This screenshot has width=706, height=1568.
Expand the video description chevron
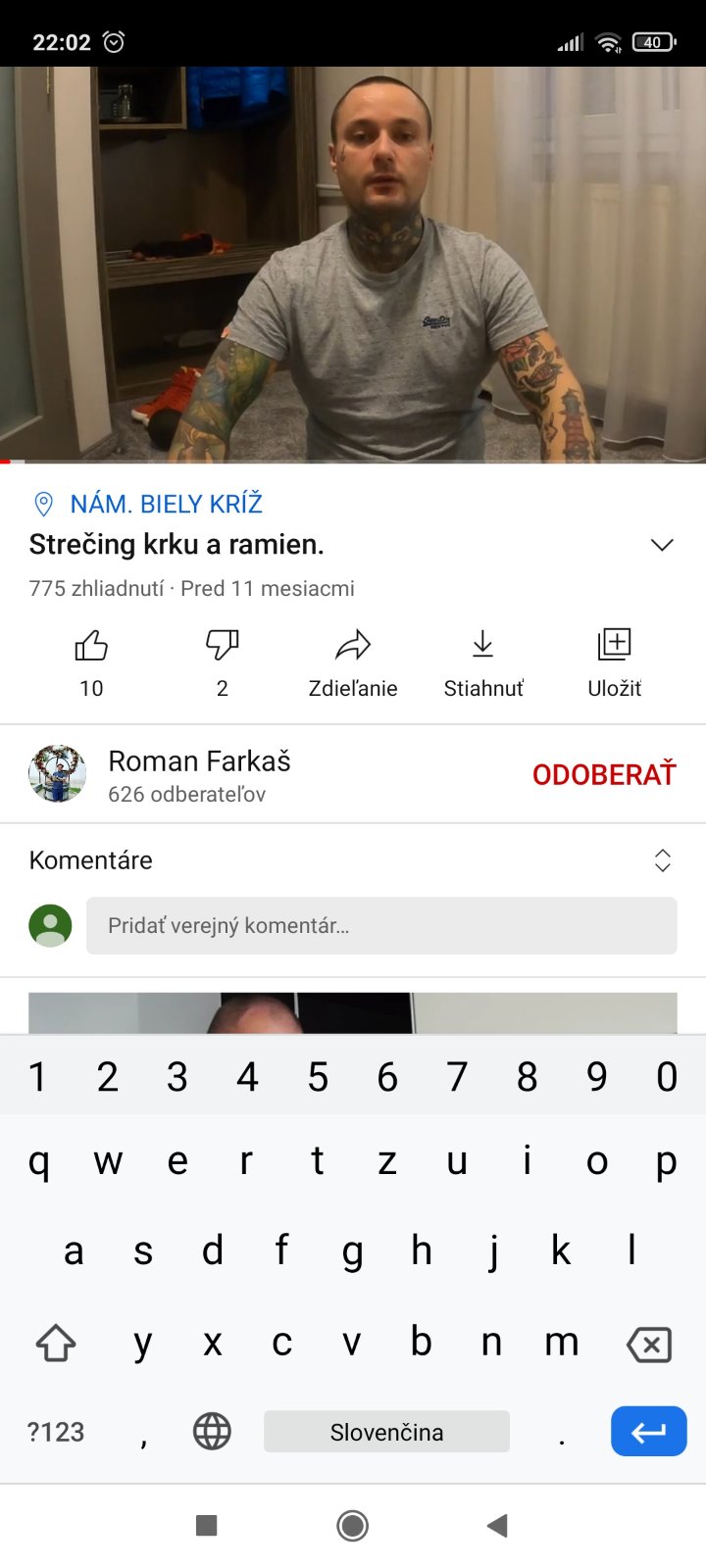click(x=663, y=545)
